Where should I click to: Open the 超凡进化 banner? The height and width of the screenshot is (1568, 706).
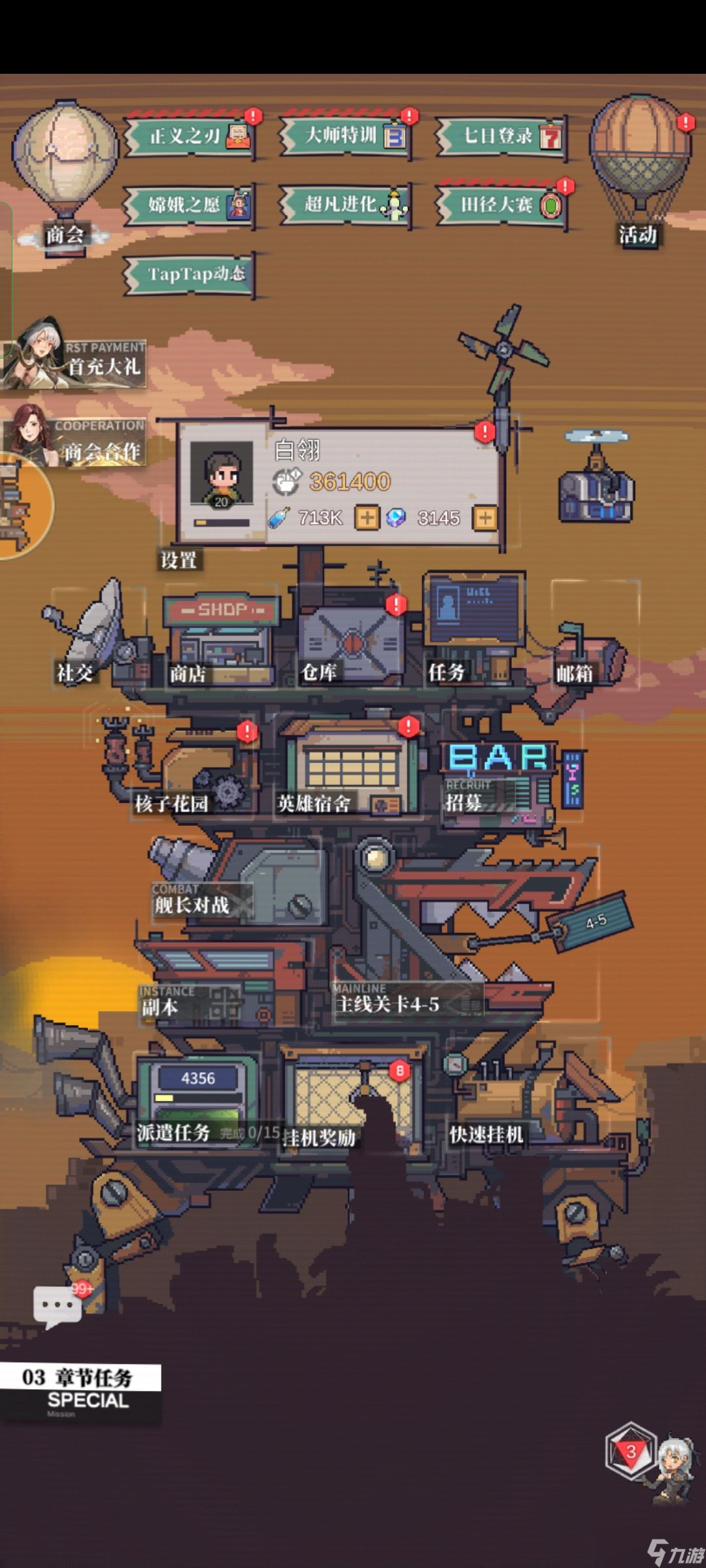coord(345,204)
